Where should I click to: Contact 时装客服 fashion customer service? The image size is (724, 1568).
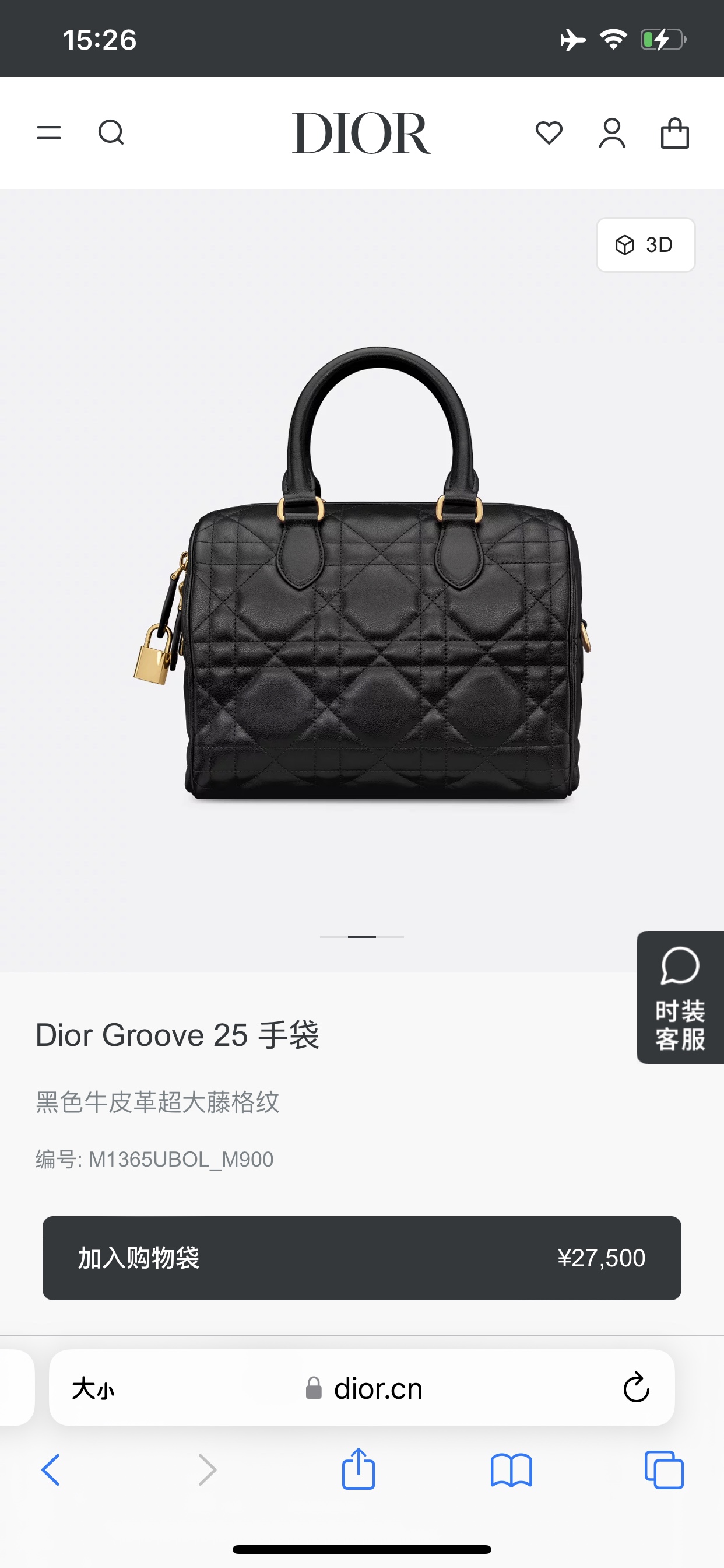[680, 997]
